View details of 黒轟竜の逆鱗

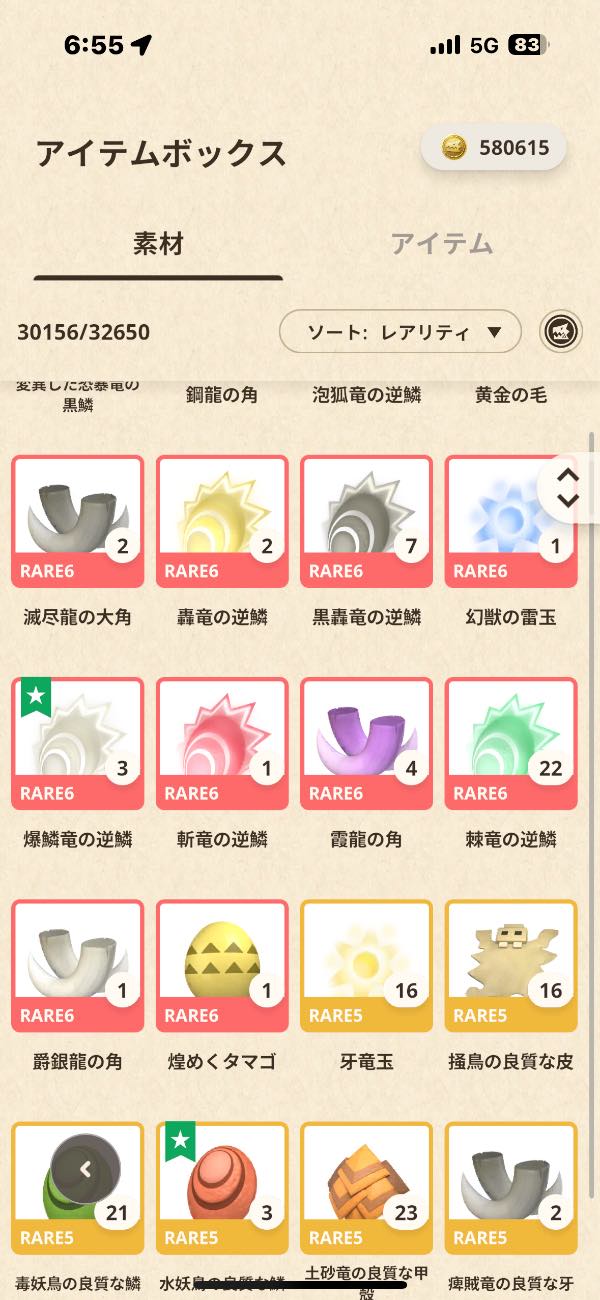click(366, 521)
